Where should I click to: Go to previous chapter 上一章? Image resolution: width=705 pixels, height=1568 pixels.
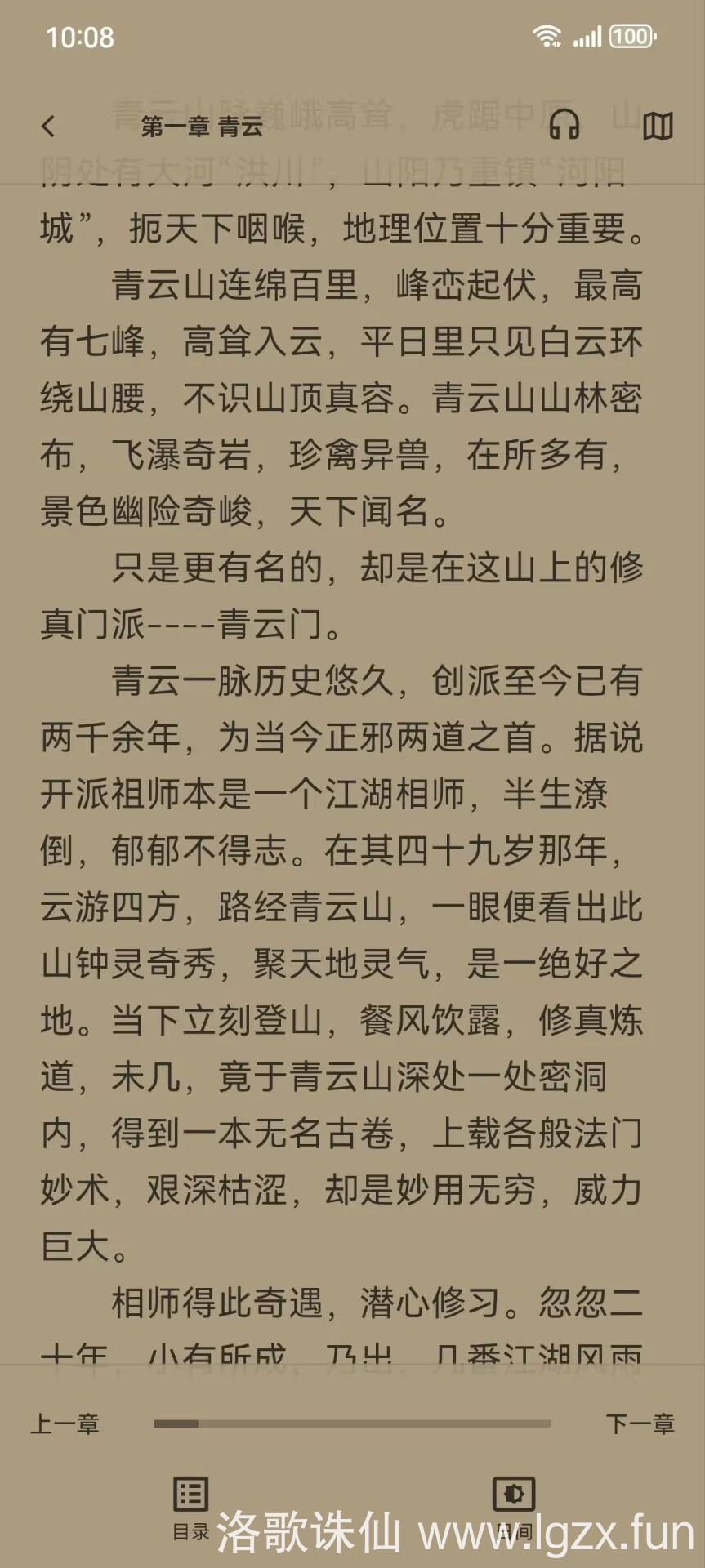65,1423
